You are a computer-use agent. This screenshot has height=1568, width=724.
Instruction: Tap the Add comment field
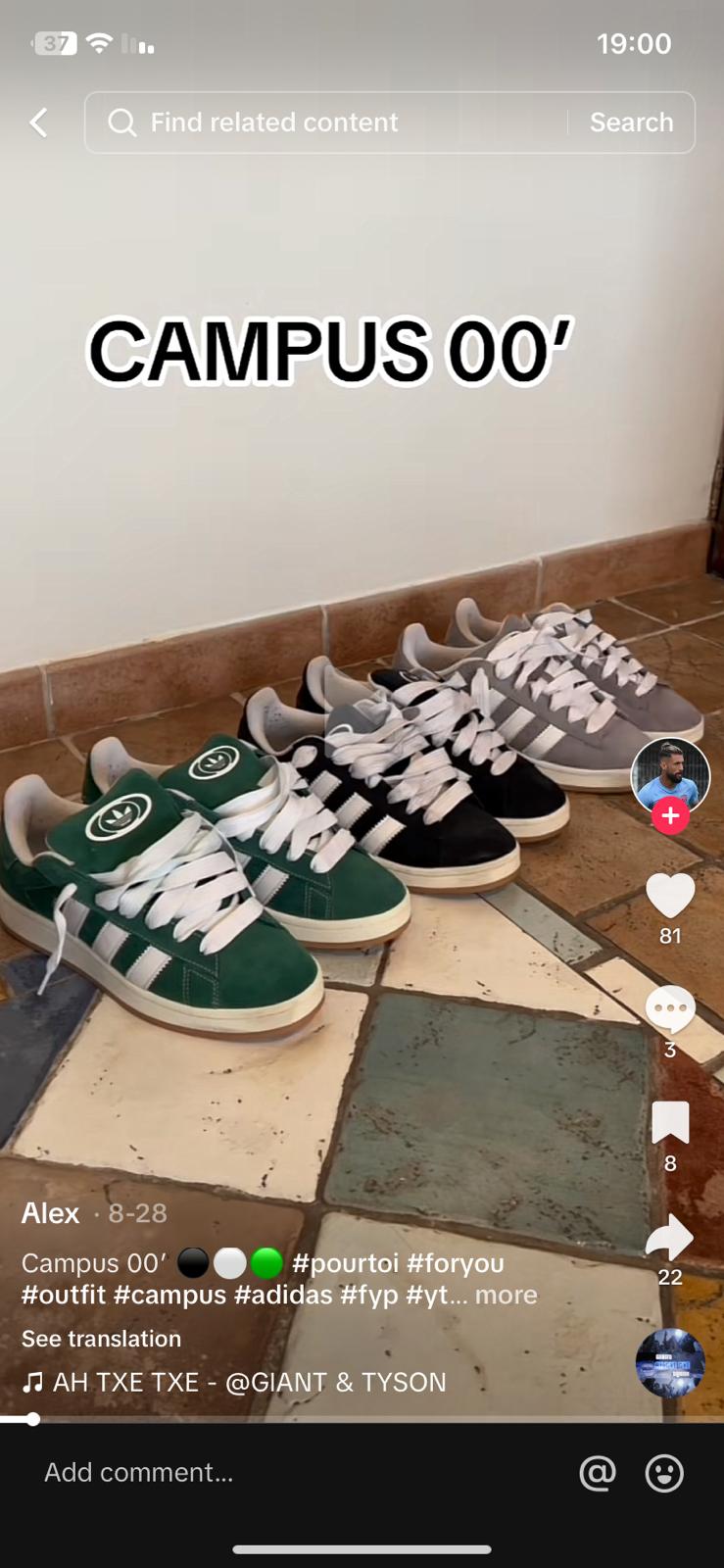coord(294,1472)
